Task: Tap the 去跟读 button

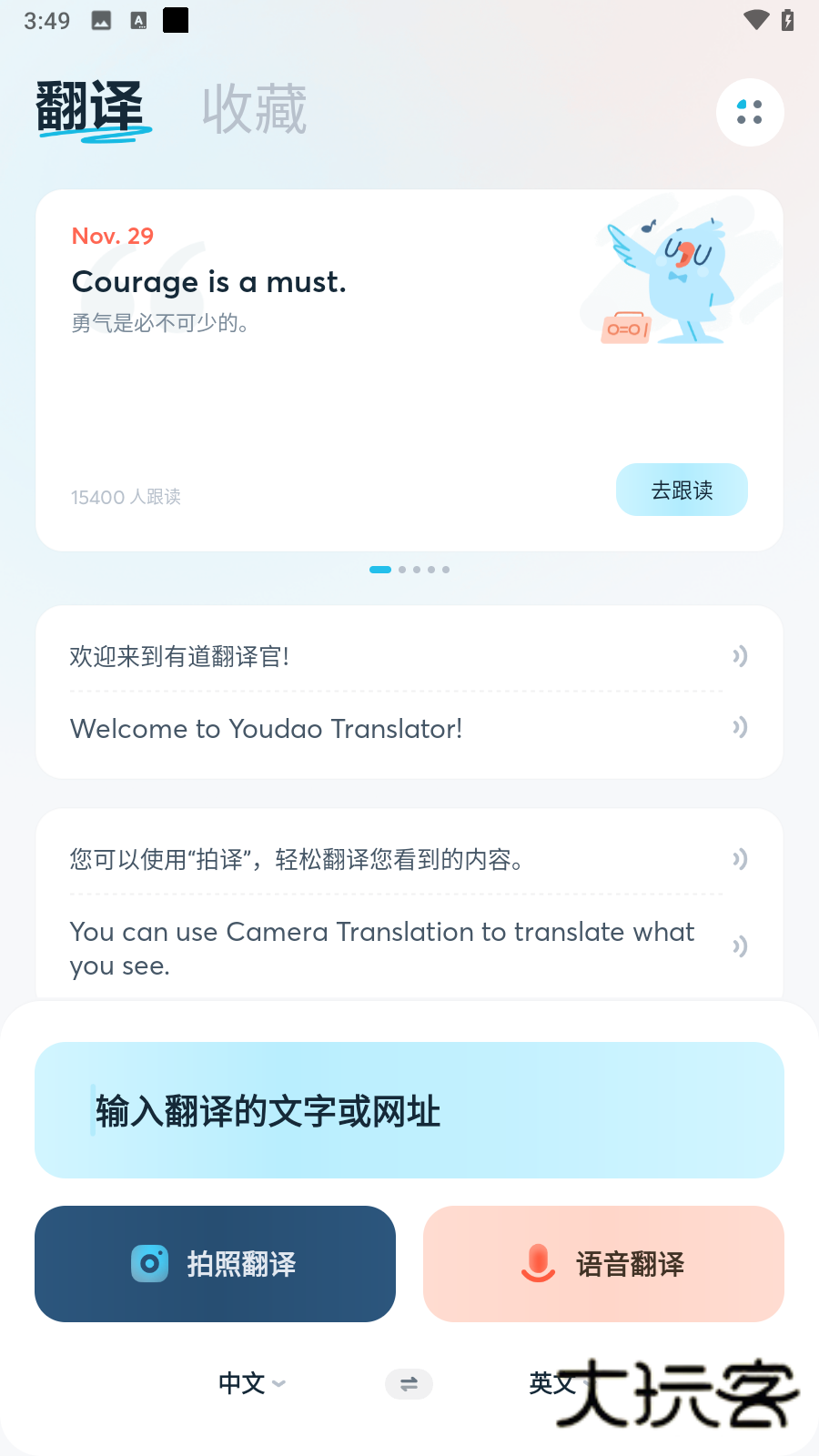Action: (x=682, y=490)
